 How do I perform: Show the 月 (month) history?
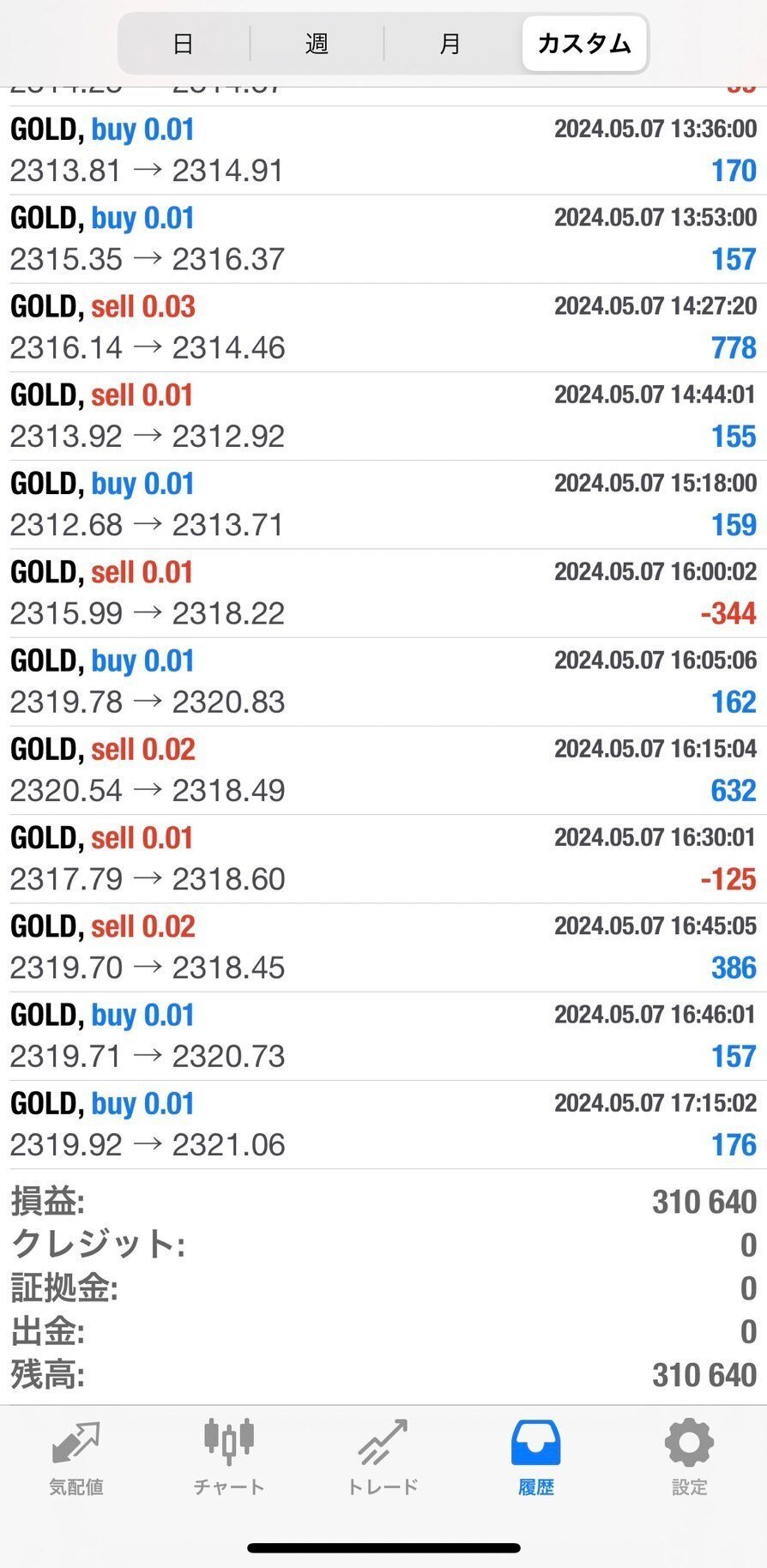(450, 44)
